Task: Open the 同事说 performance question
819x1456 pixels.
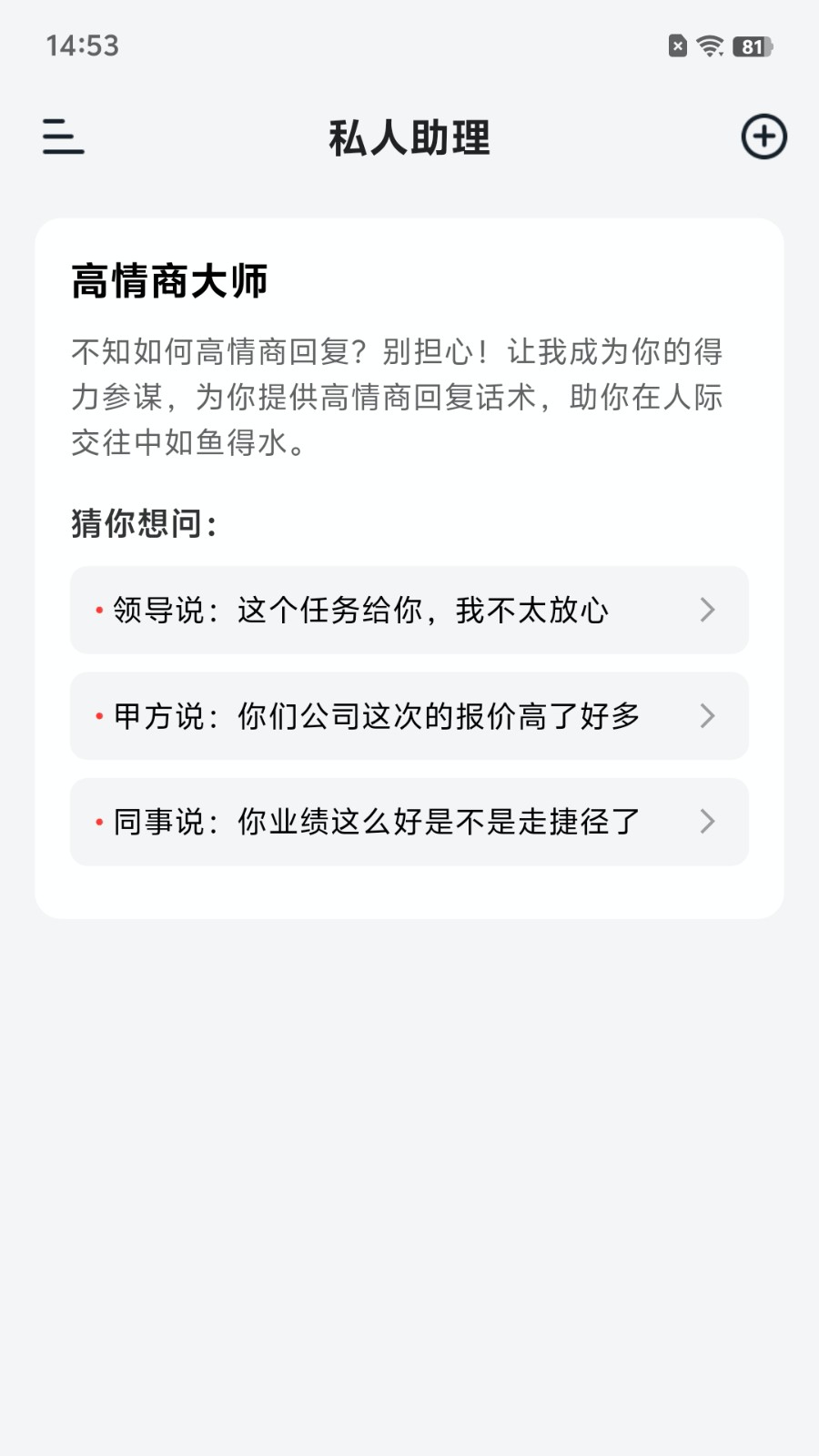Action: pos(391,823)
